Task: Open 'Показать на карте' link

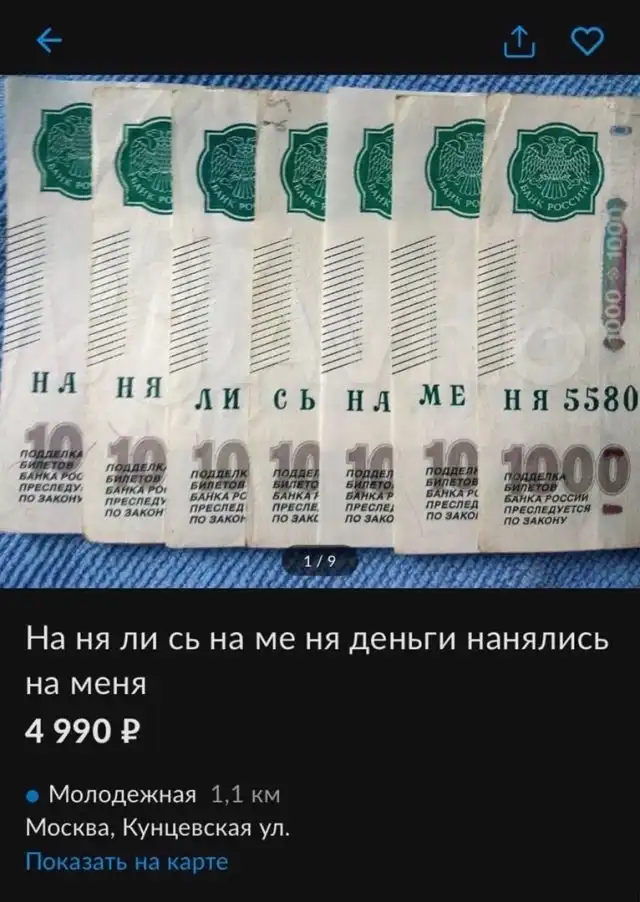Action: click(x=127, y=861)
